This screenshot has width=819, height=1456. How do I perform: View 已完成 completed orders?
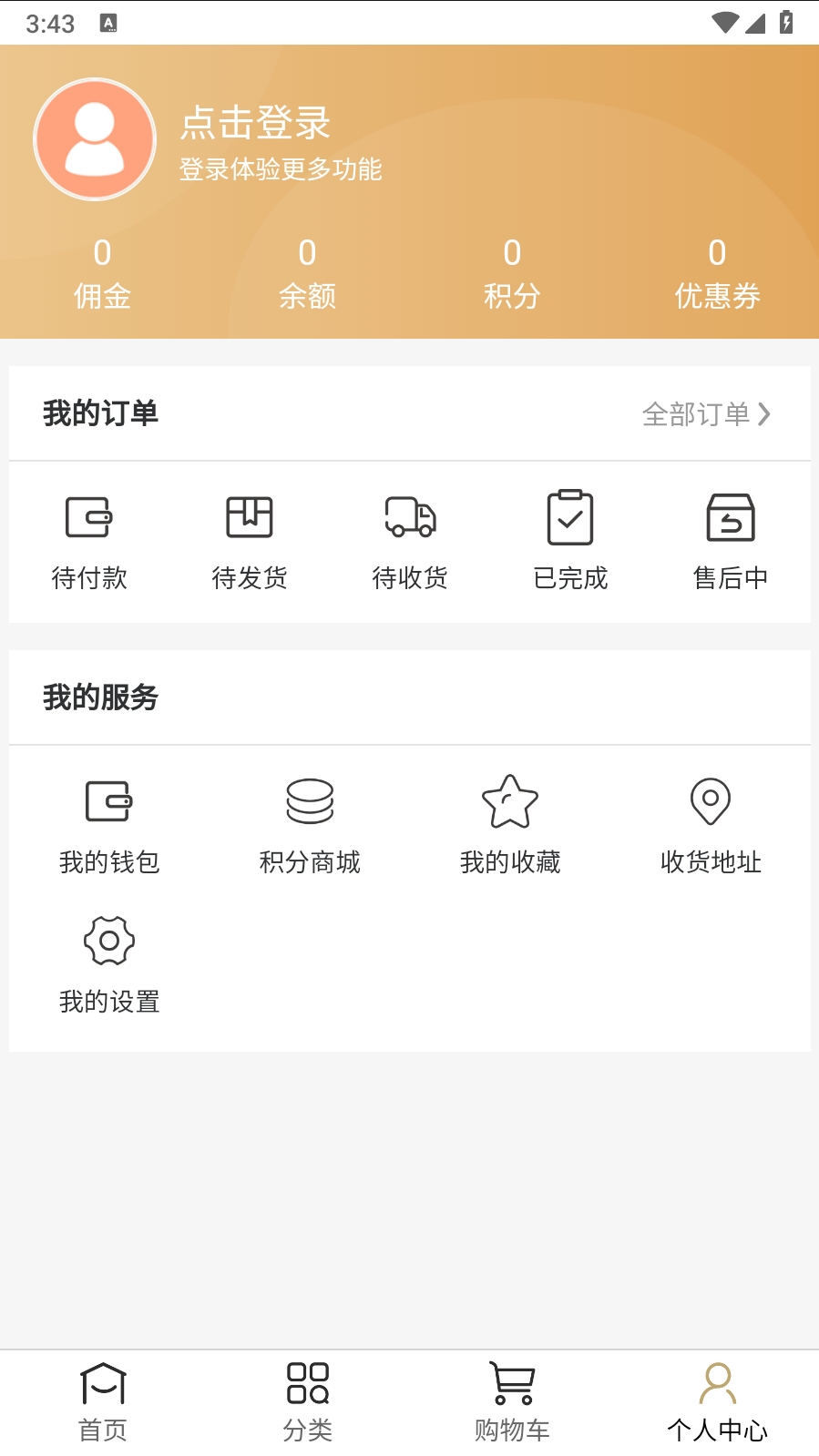(570, 541)
